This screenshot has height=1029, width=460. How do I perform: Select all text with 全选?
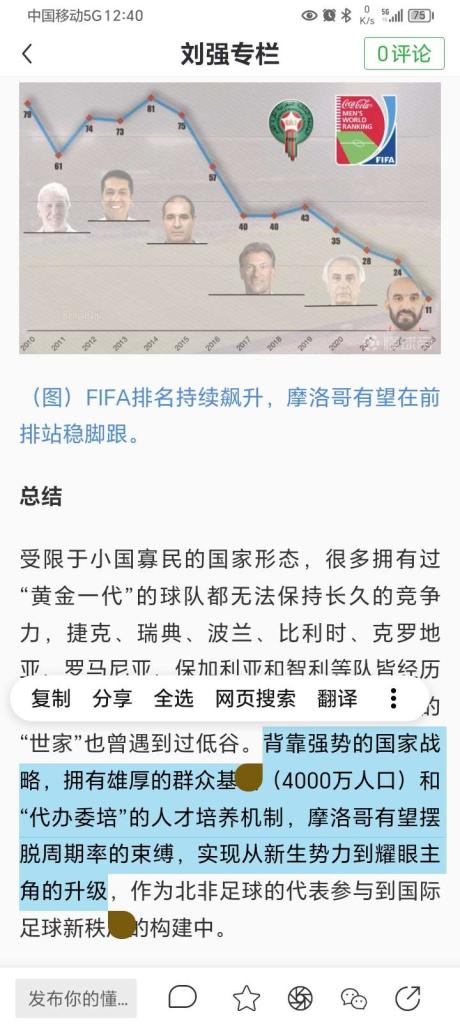point(174,698)
